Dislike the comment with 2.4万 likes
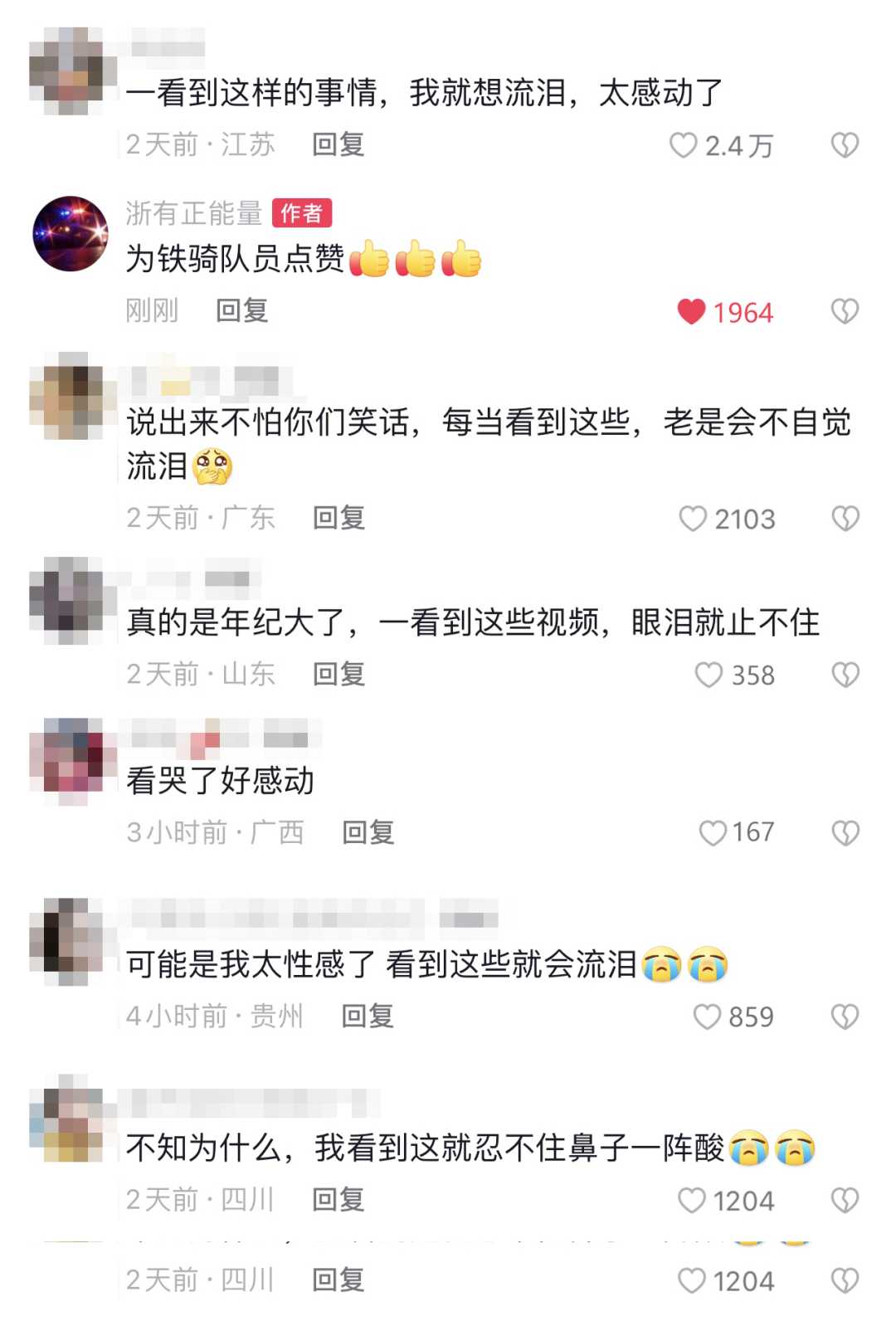Screen dimensions: 896x1326 [845, 146]
